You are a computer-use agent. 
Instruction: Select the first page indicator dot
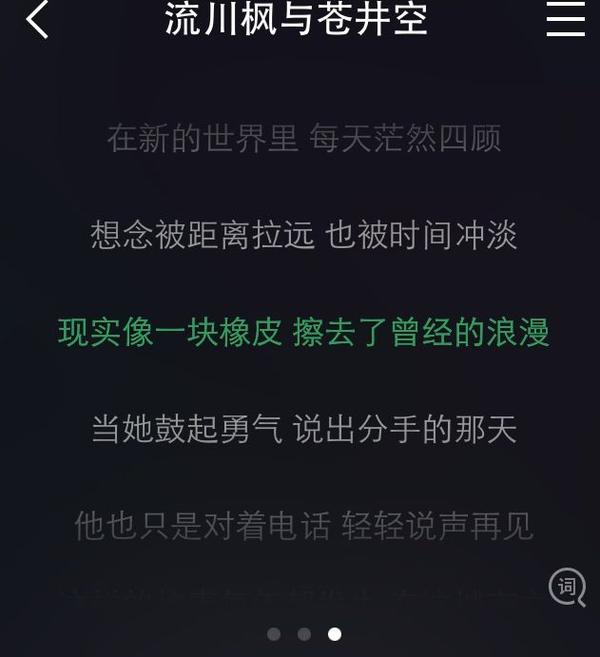tap(274, 634)
